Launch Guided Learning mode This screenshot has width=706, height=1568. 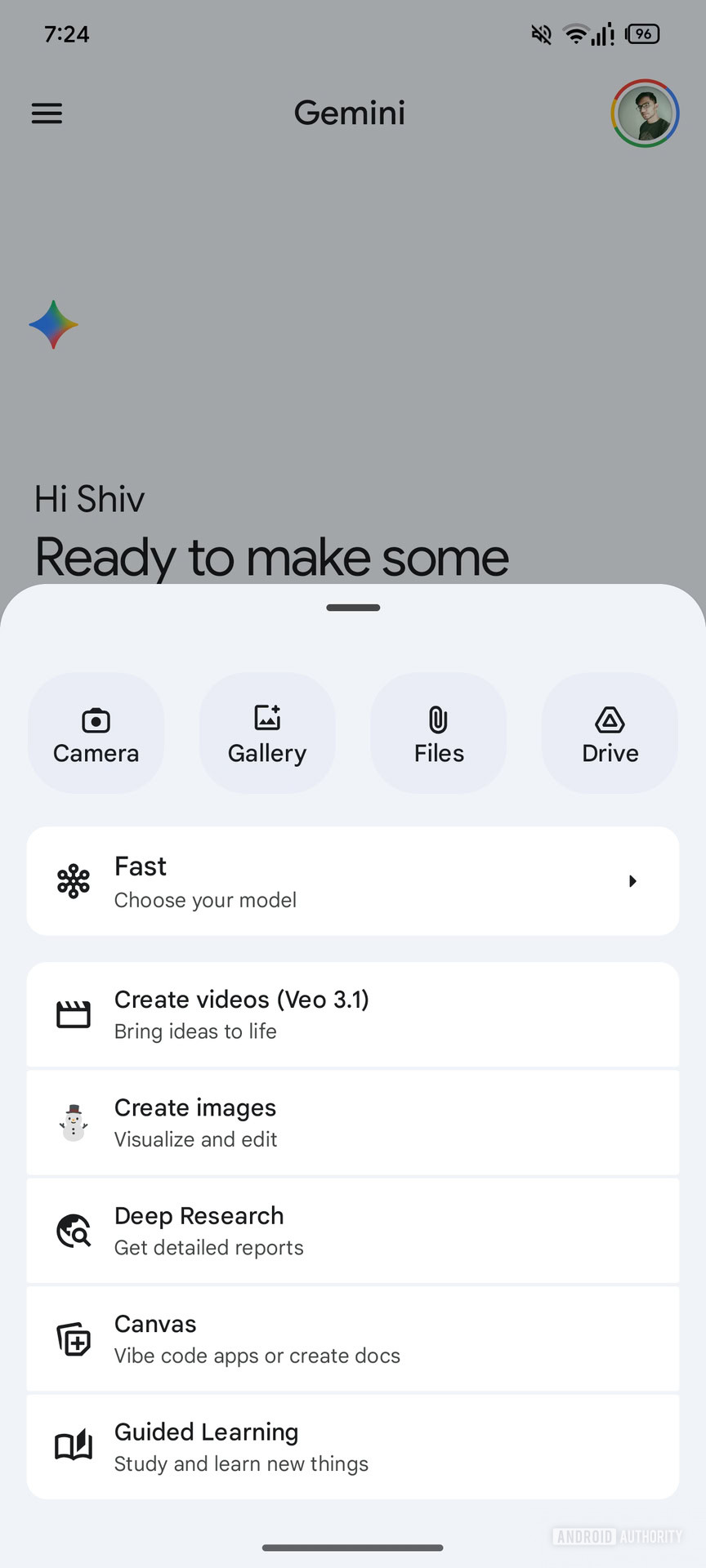point(353,1446)
